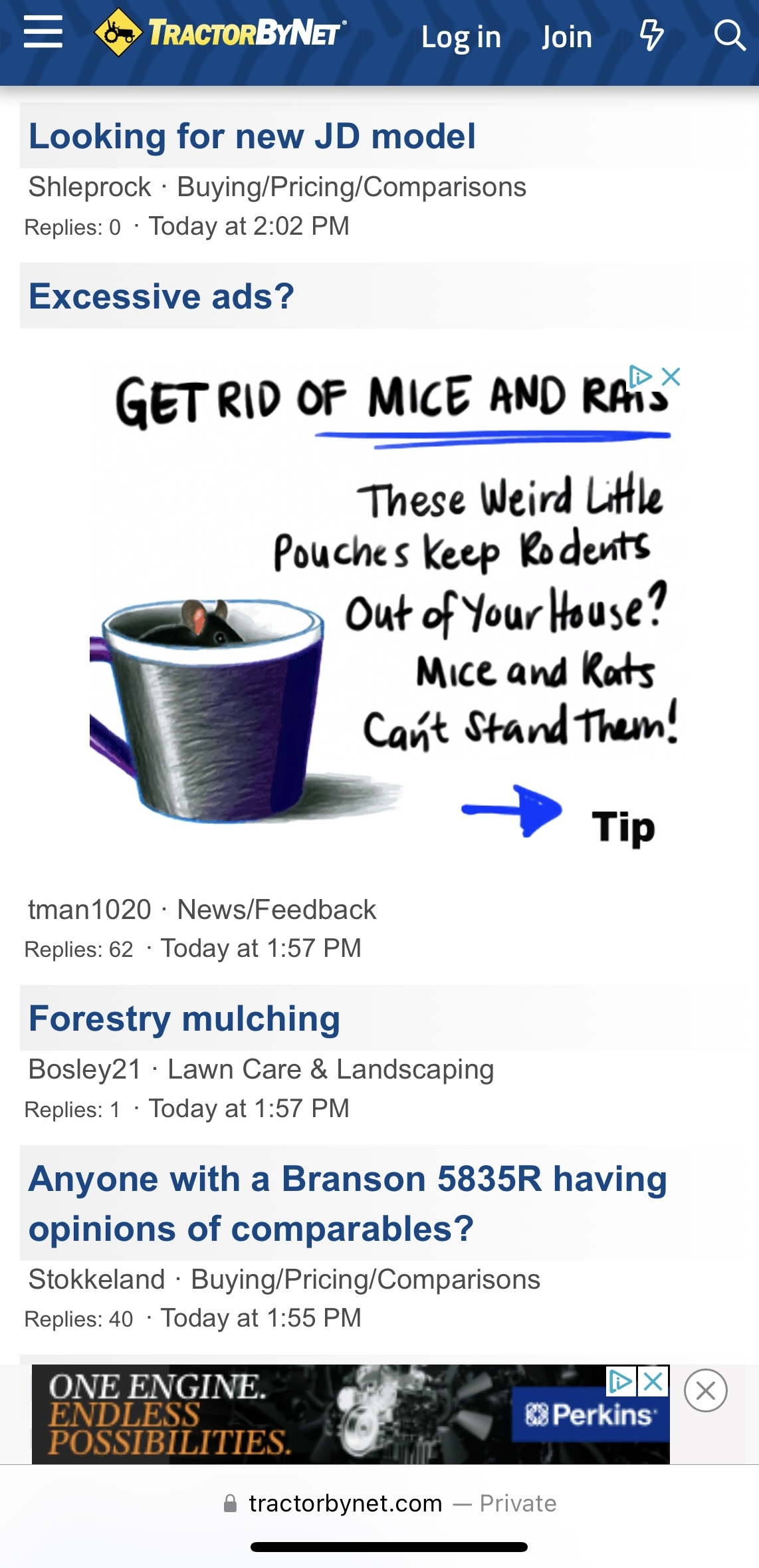Open the What's new lightning icon

[651, 35]
